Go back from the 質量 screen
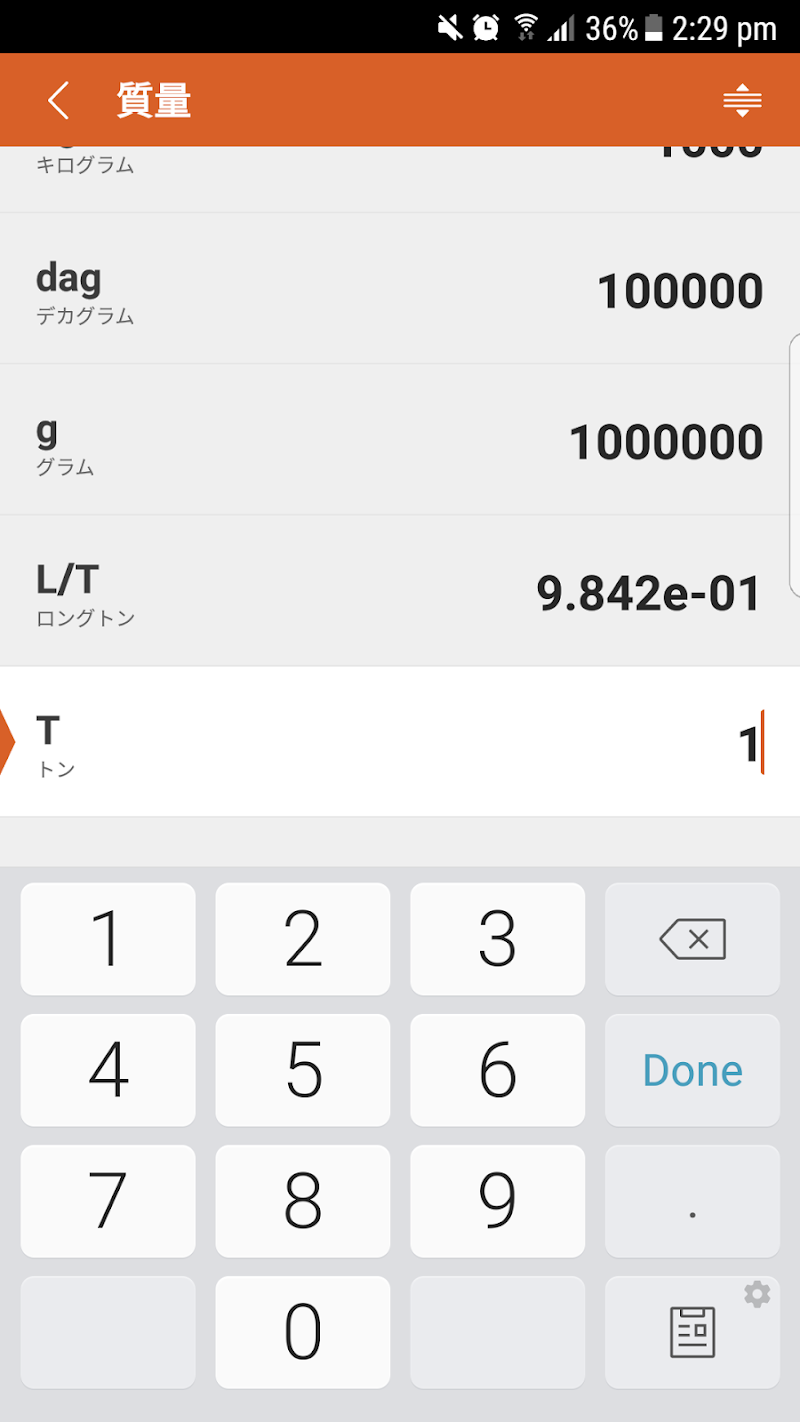Viewport: 800px width, 1422px height. point(58,101)
